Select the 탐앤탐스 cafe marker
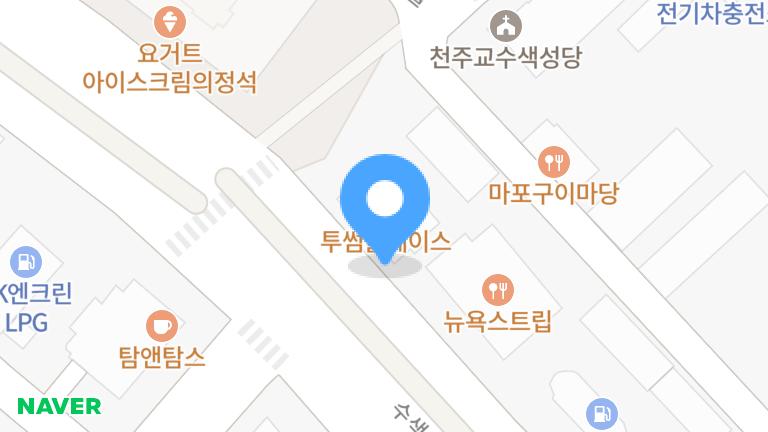This screenshot has height=432, width=768. tap(161, 325)
